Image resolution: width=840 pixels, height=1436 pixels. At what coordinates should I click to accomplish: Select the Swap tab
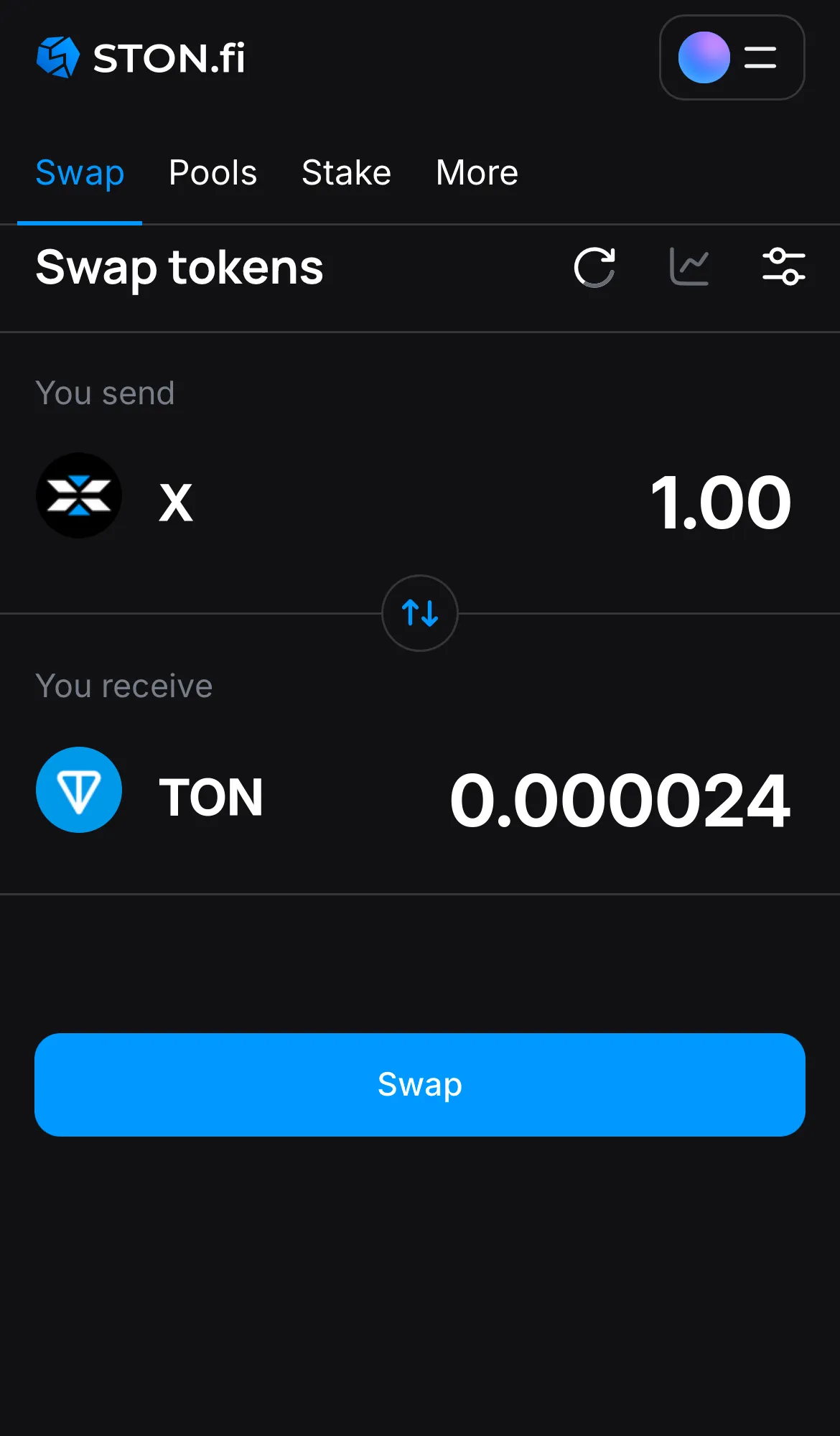tap(80, 172)
